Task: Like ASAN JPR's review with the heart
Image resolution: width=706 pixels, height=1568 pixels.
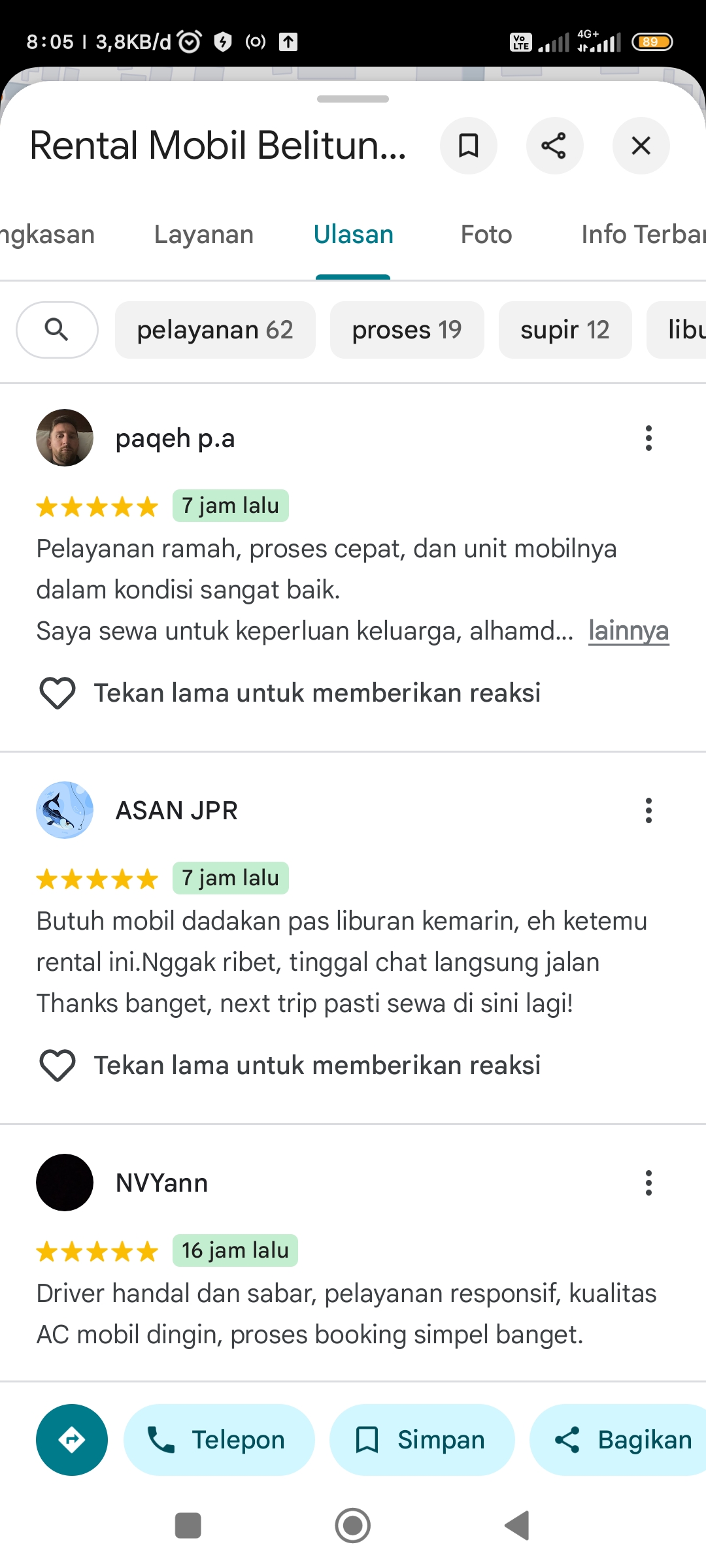Action: pos(58,1066)
